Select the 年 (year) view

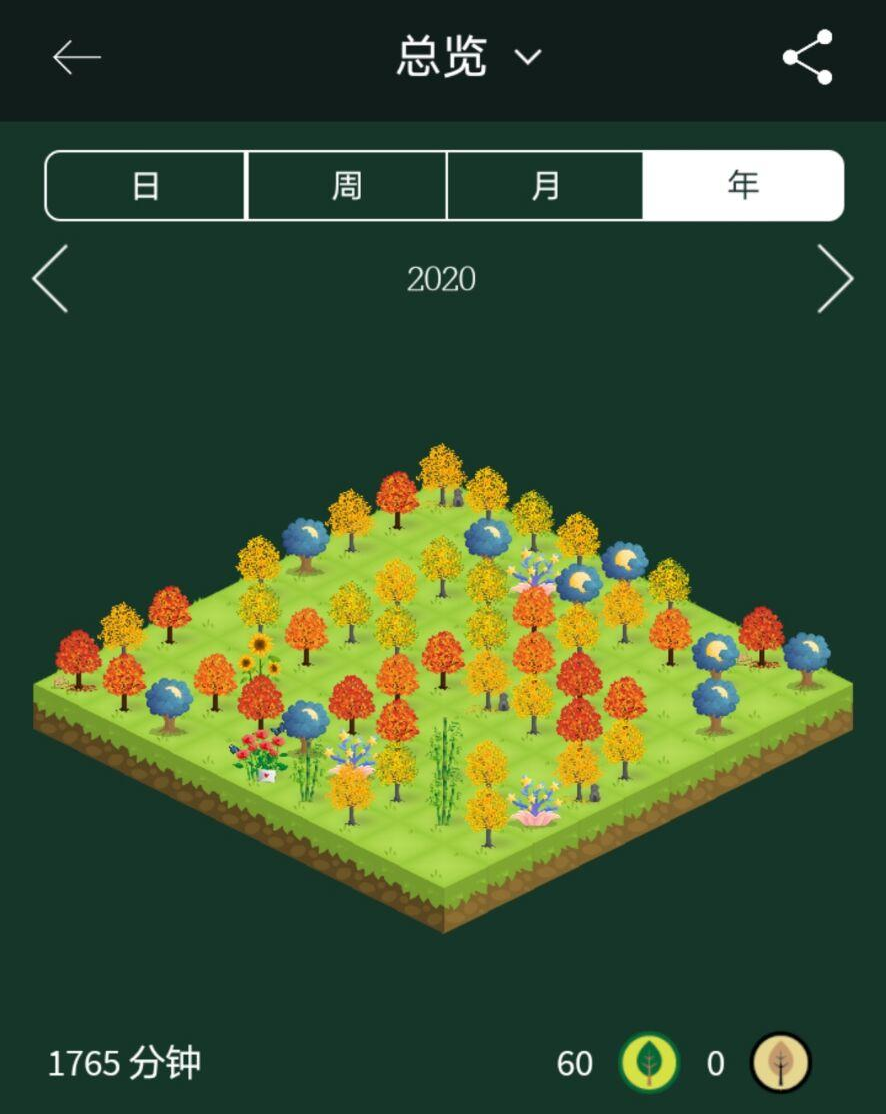tap(743, 186)
